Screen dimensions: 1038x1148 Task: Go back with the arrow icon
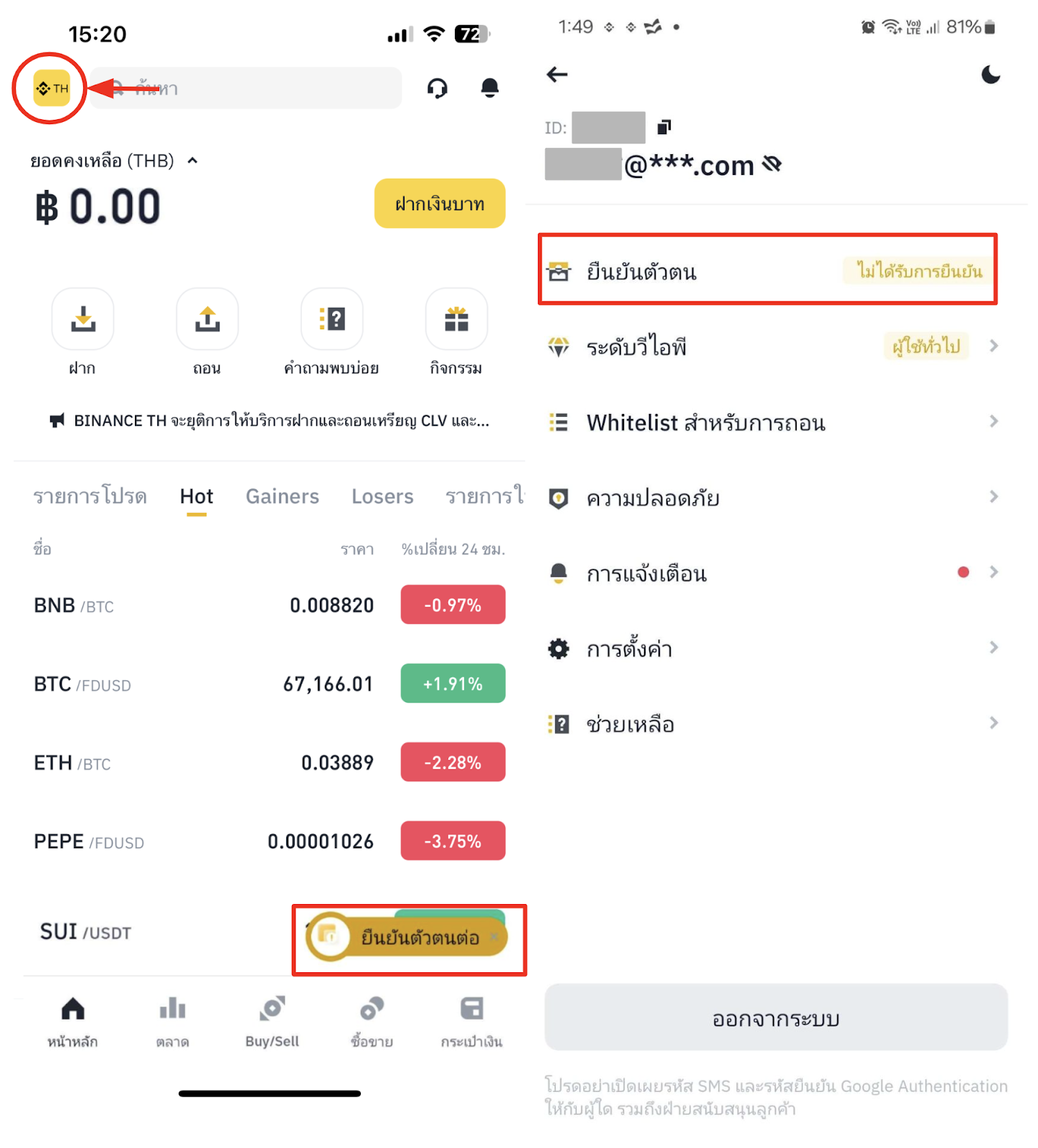pos(557,75)
